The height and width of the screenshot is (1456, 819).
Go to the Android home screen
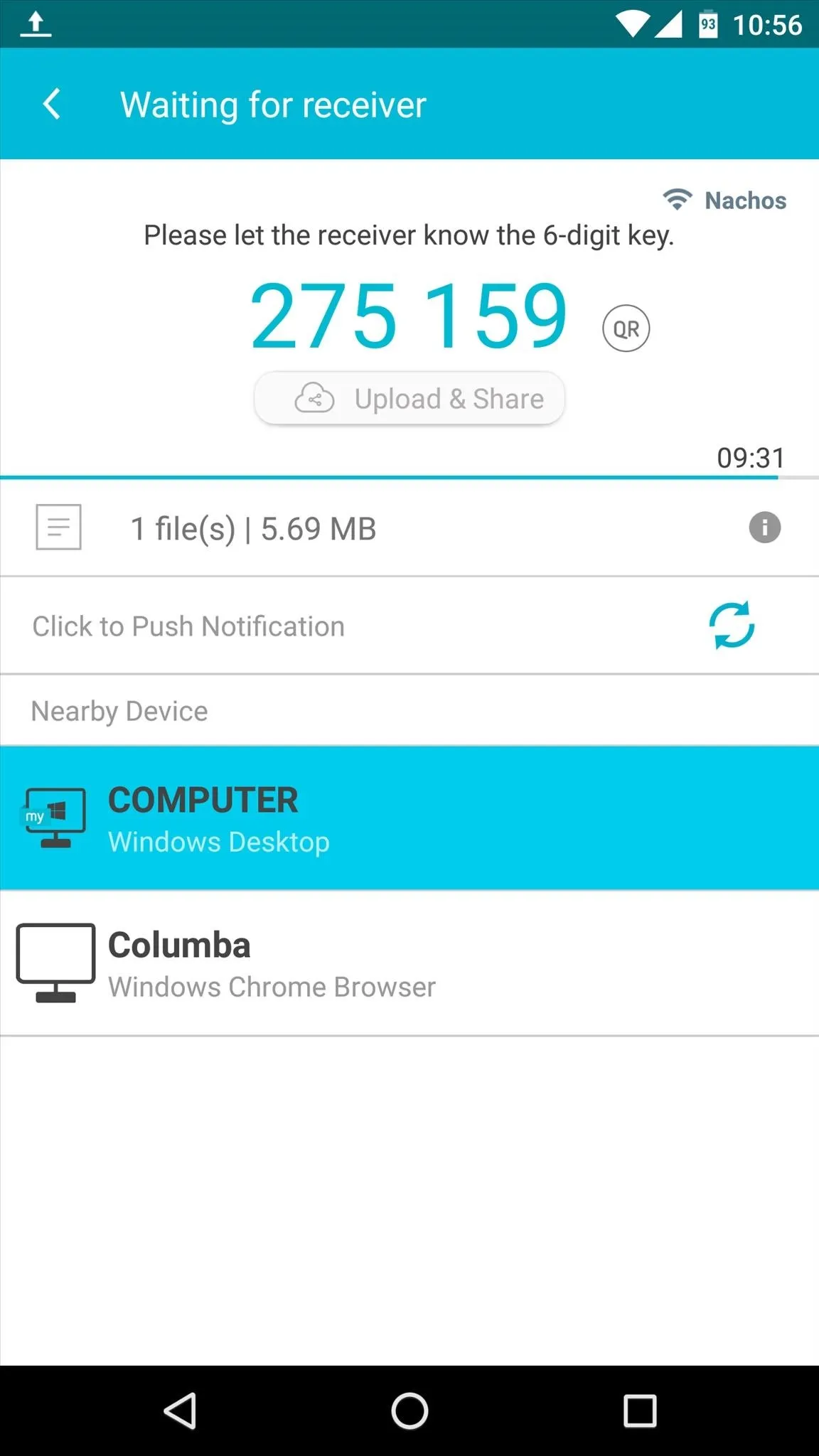point(409,1410)
